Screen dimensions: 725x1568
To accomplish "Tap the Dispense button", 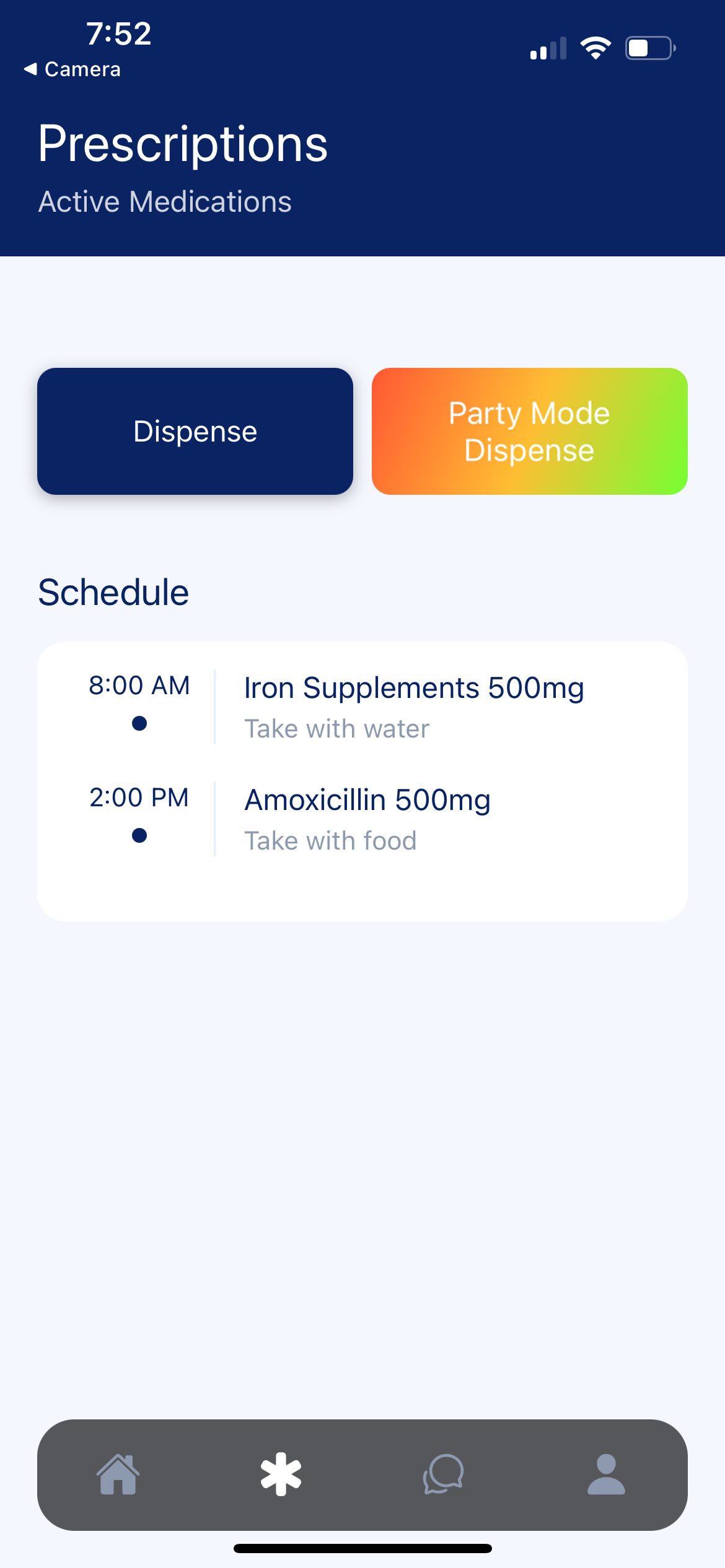I will click(195, 431).
